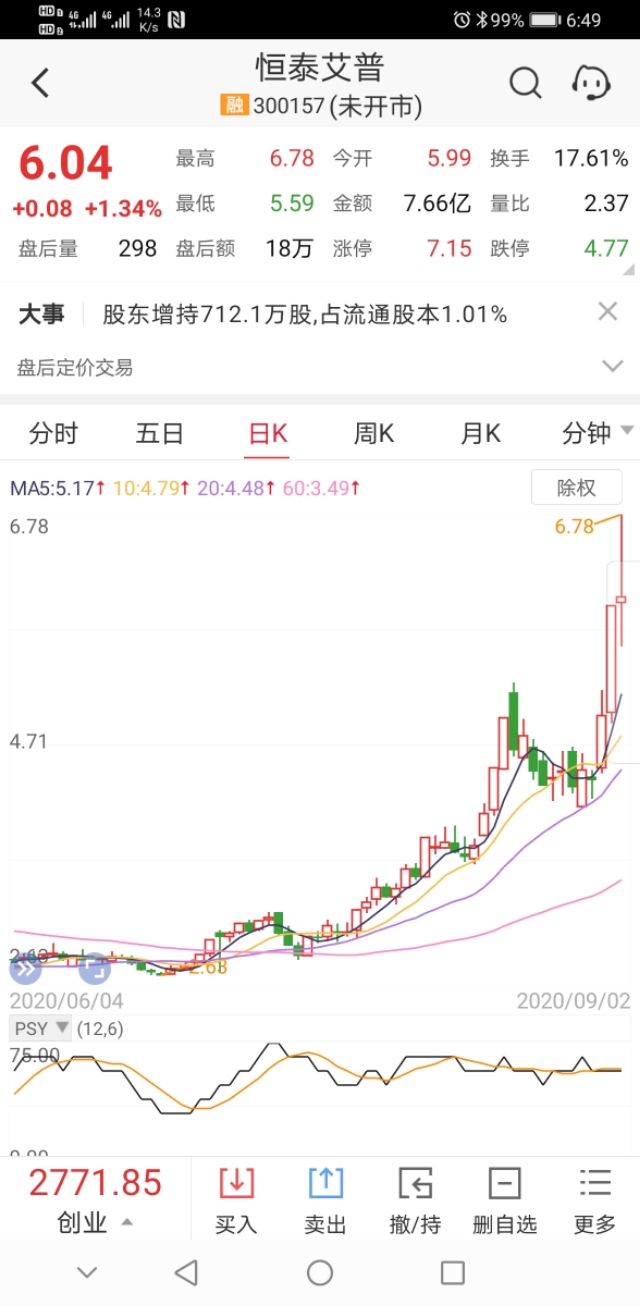The height and width of the screenshot is (1306, 640).
Task: Switch to the 周K chart tab
Action: pos(374,434)
